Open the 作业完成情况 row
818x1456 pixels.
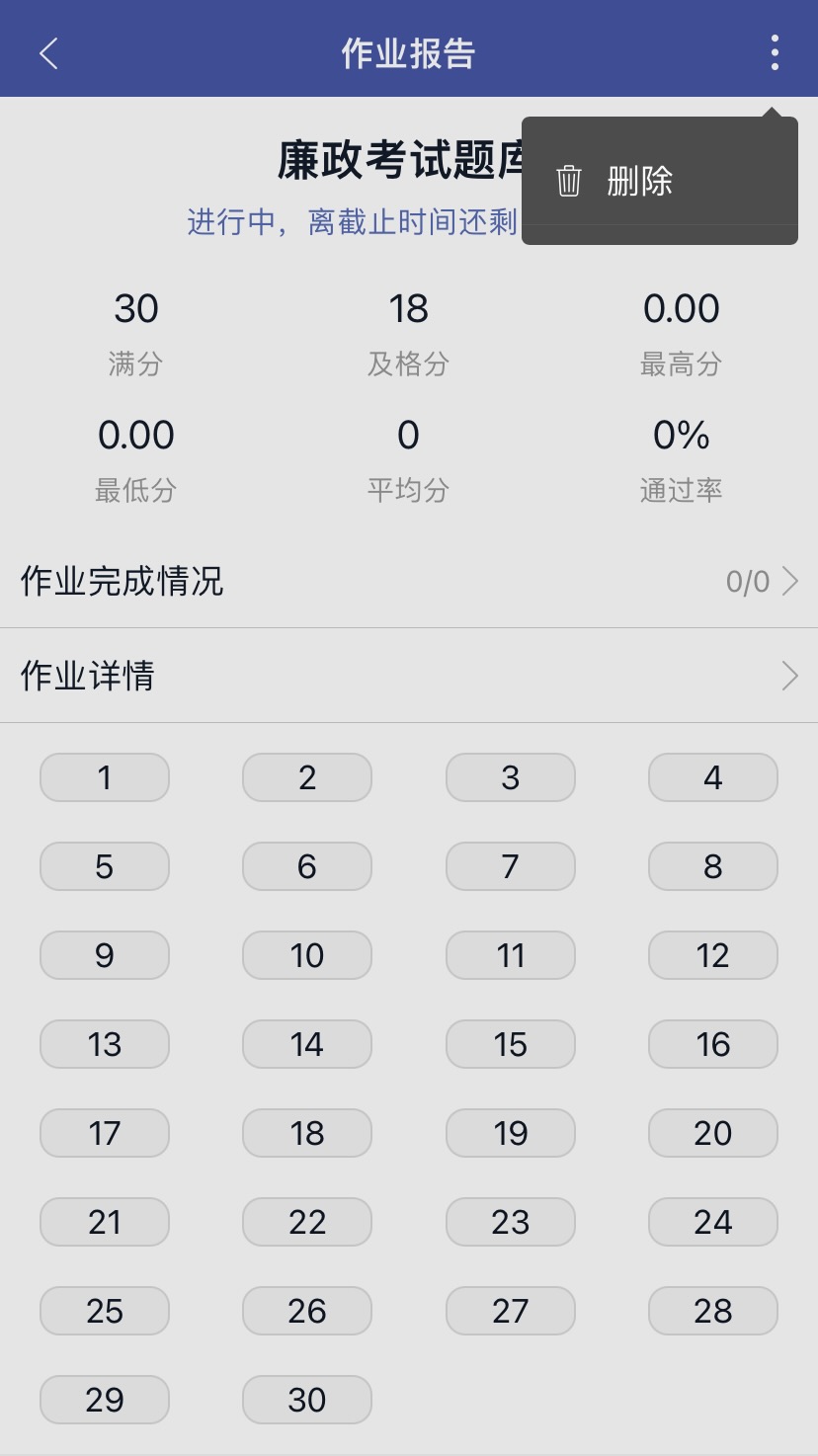[409, 582]
